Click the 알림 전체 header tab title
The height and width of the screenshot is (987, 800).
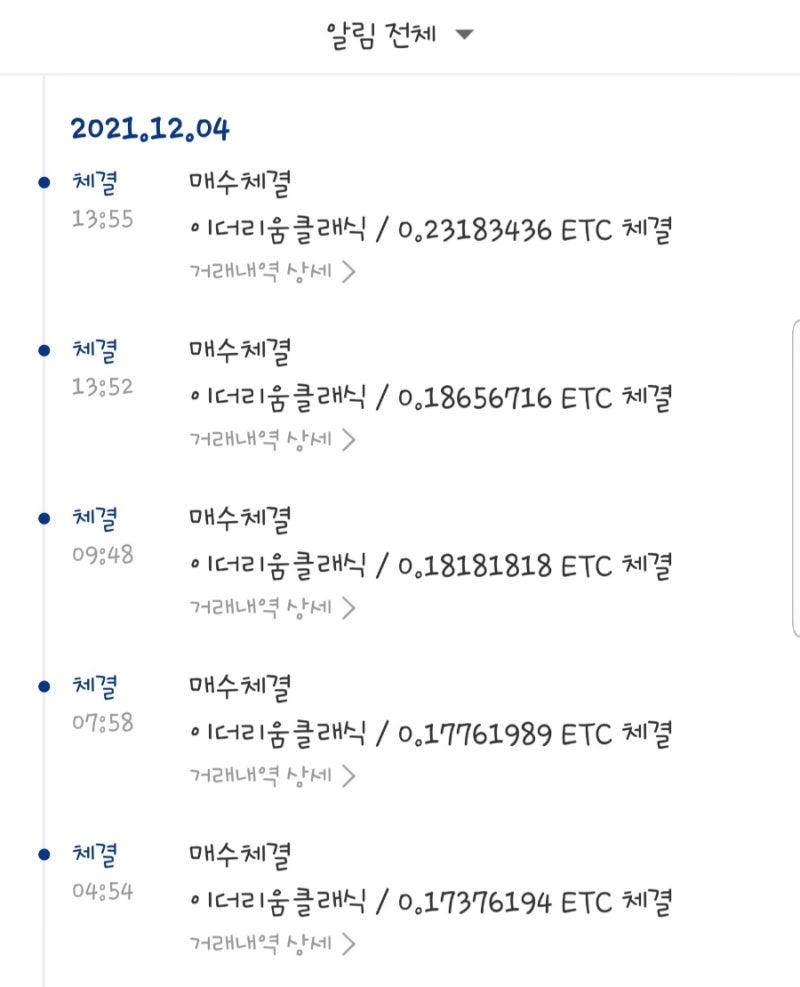pos(380,31)
